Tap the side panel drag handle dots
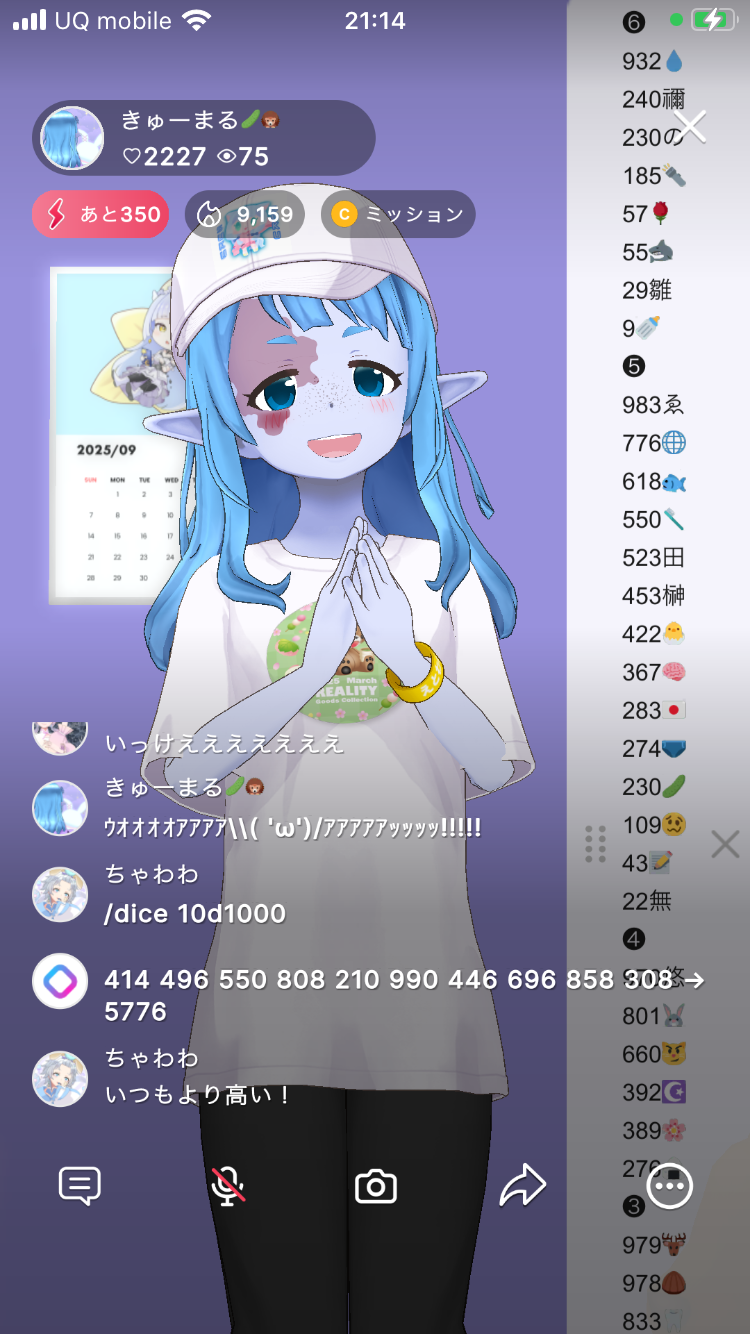Viewport: 750px width, 1334px height. (595, 844)
